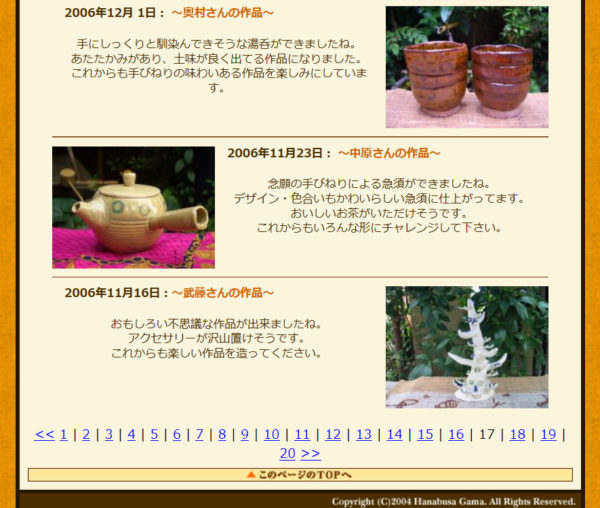Select page 7 link
Image resolution: width=600 pixels, height=508 pixels.
199,435
